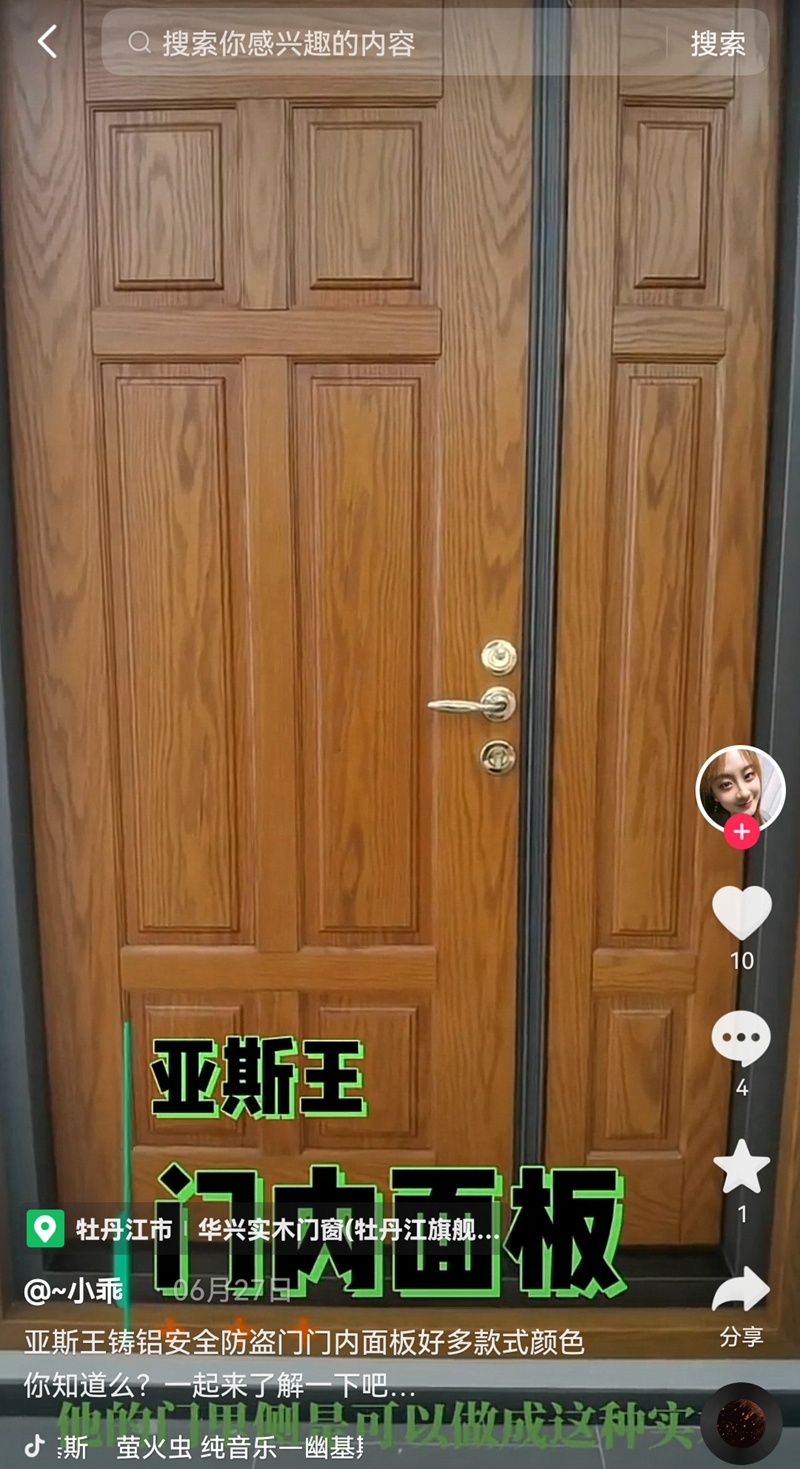Open the 萤火虫 纯音乐 soundtrack line
Image resolution: width=800 pixels, height=1469 pixels.
[x=200, y=1447]
